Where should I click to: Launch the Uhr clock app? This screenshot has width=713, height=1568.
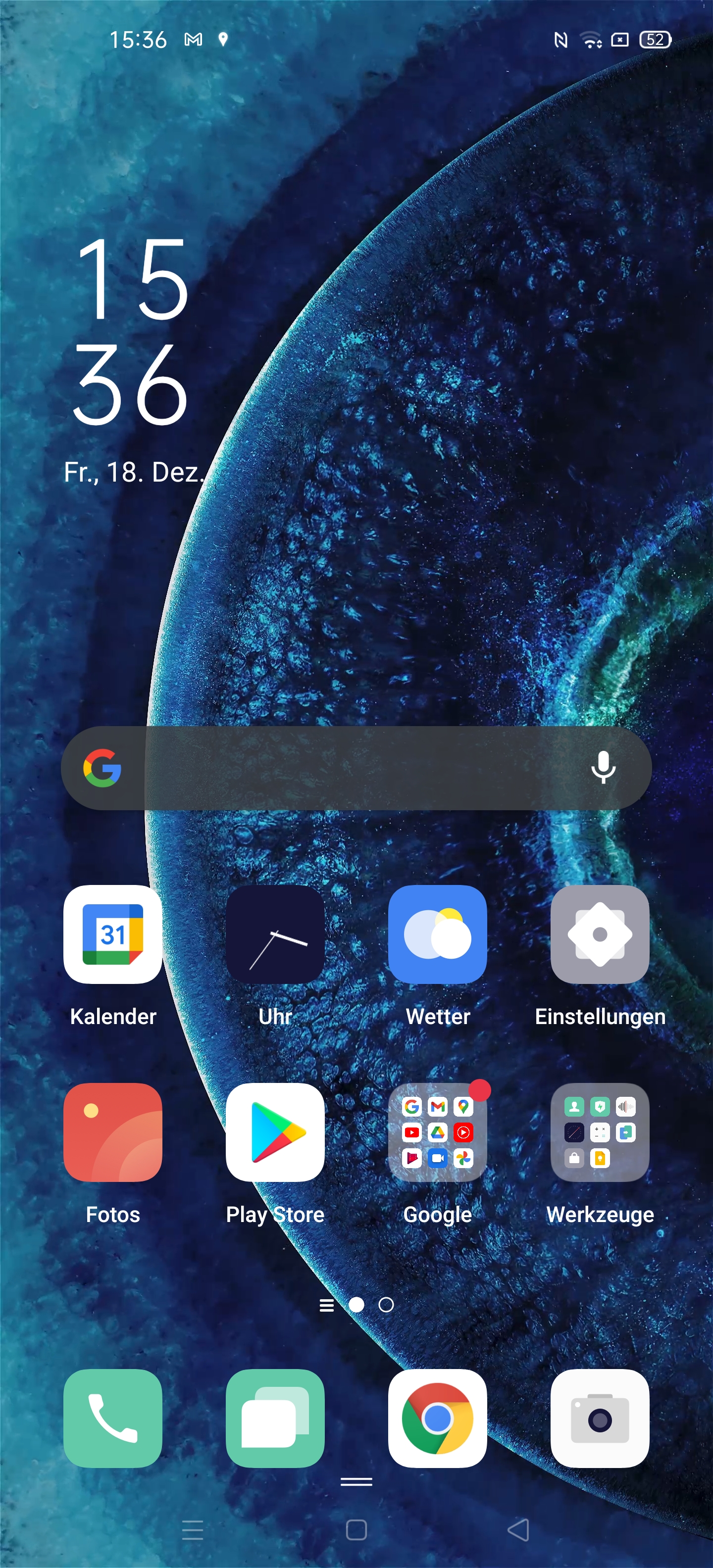click(275, 934)
